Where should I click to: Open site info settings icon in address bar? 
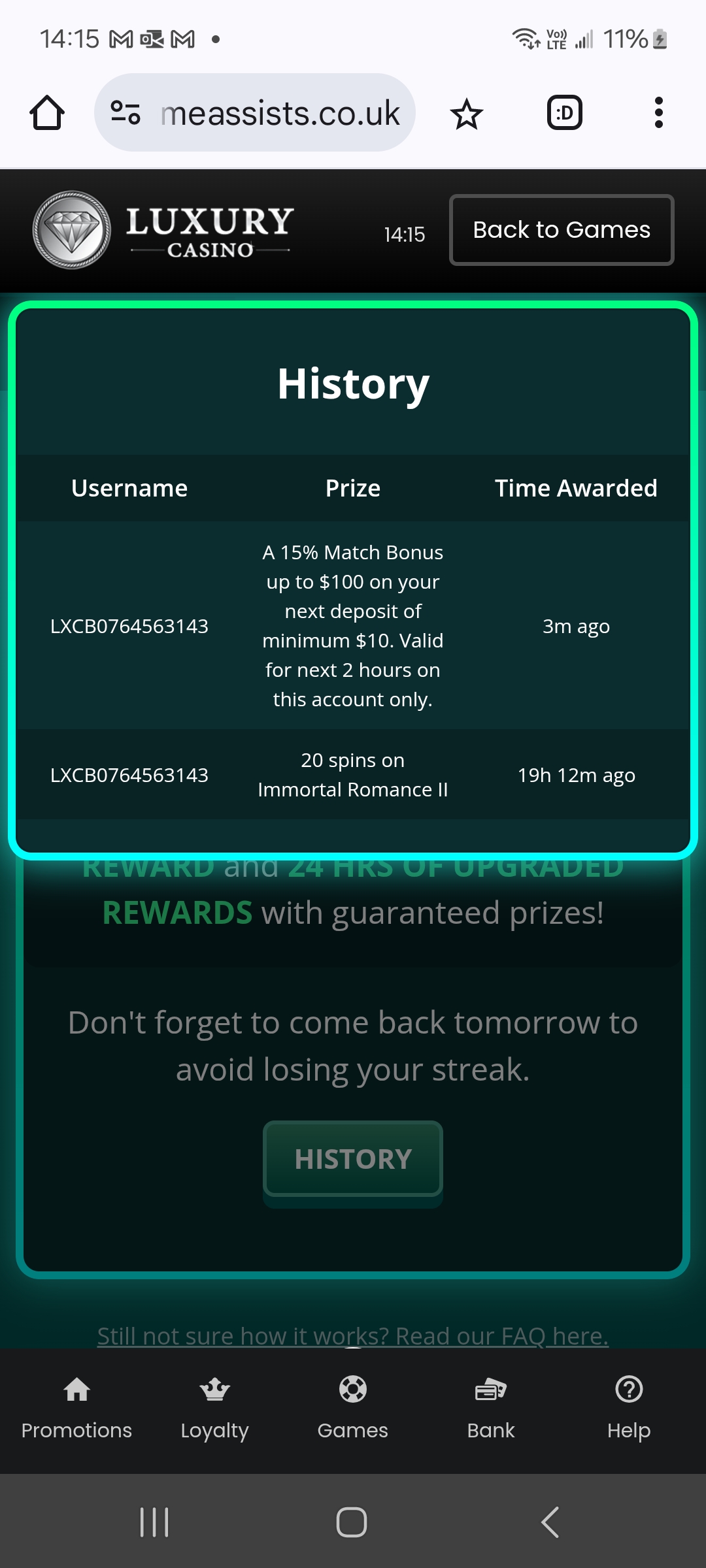126,113
